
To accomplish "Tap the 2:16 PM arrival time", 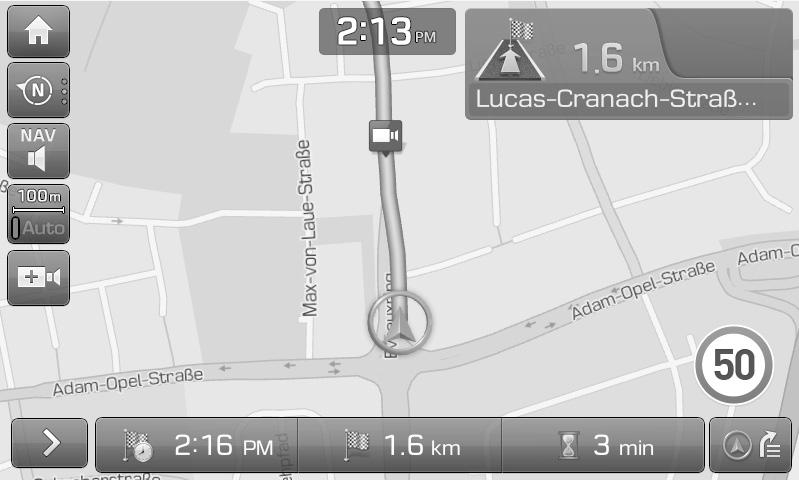I will coord(197,445).
